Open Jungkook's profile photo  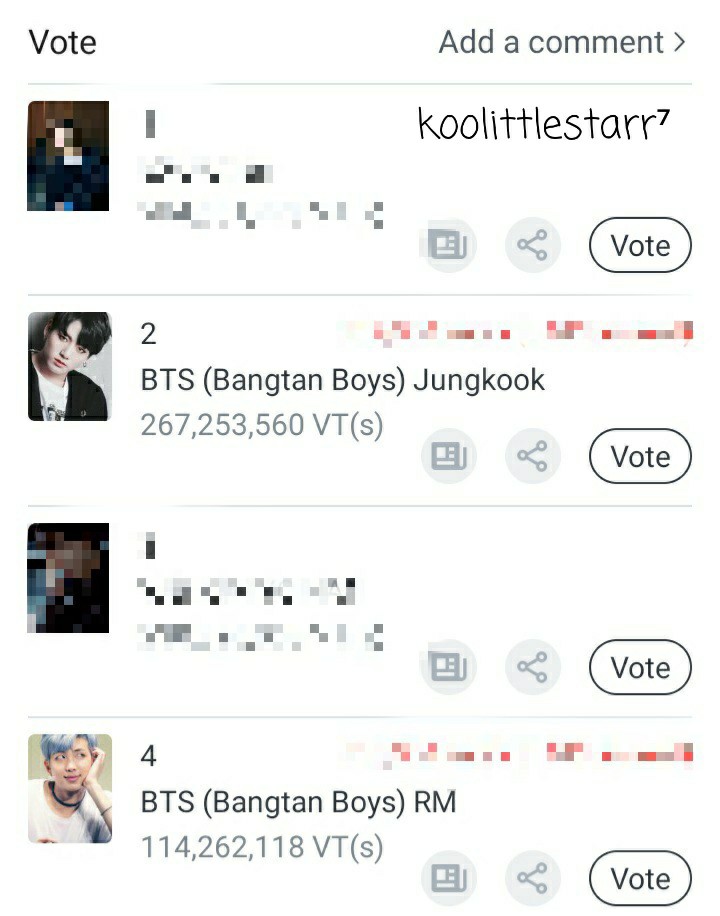coord(69,366)
